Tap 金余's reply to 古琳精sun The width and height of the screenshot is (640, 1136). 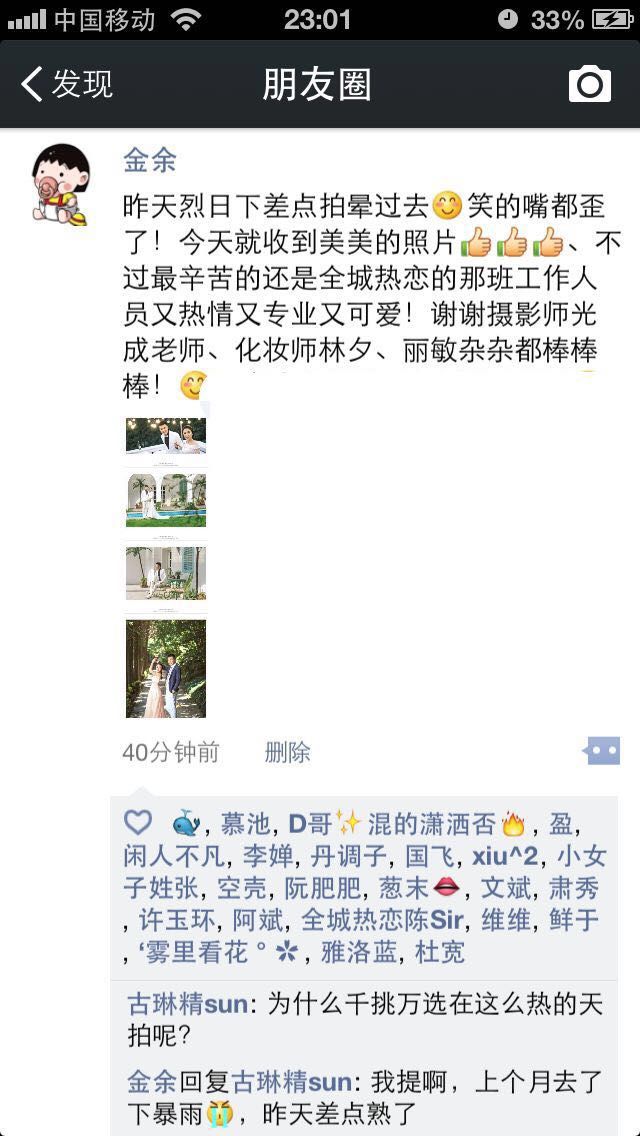[x=365, y=1097]
